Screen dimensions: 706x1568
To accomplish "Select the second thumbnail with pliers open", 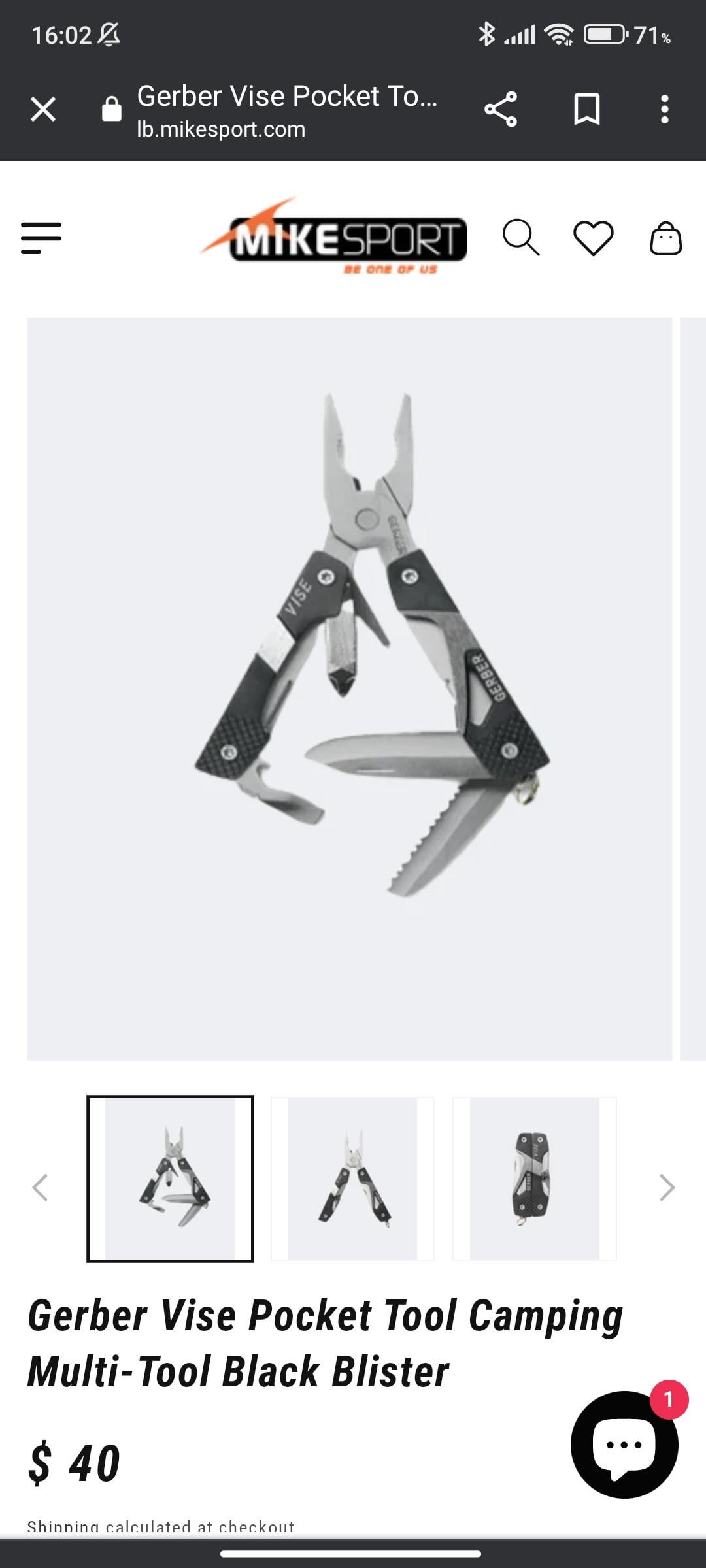I will (353, 1179).
